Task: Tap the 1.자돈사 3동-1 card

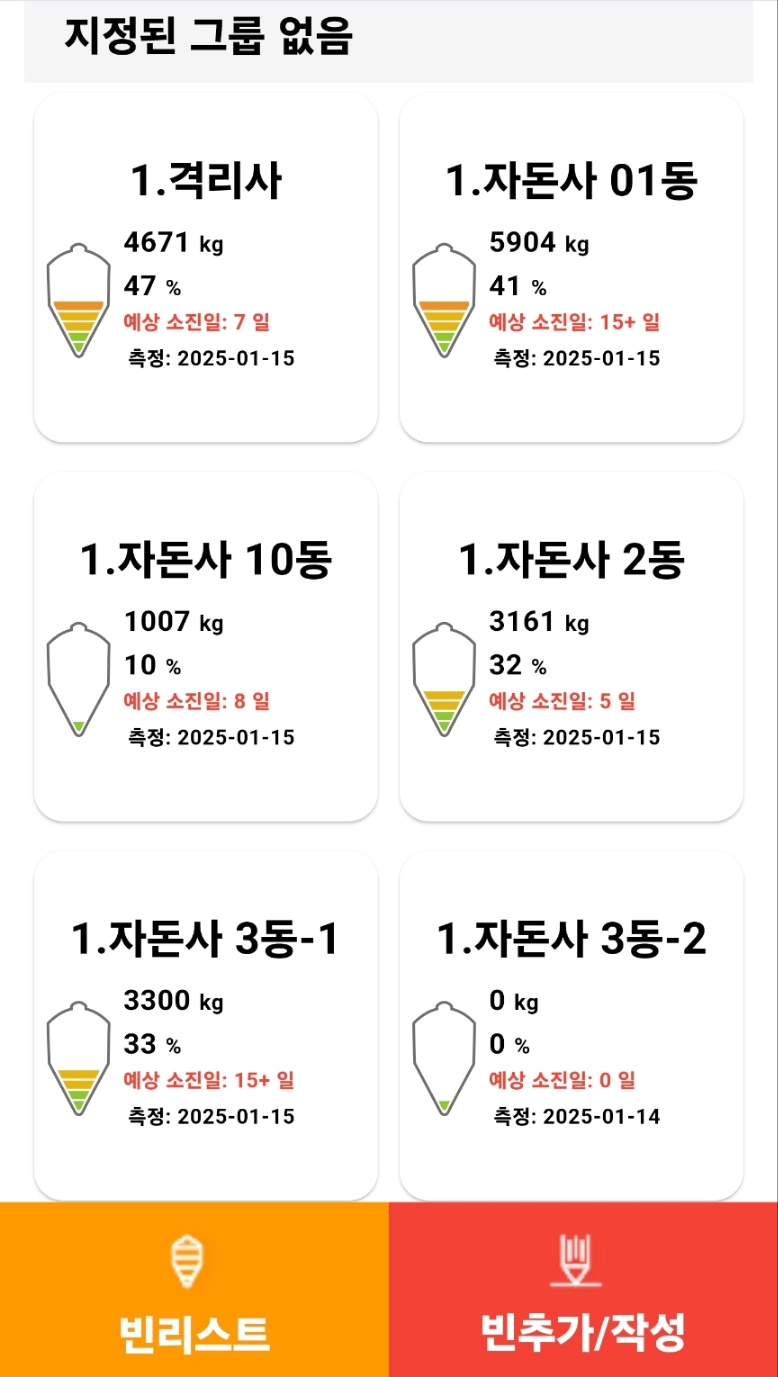Action: point(206,1025)
